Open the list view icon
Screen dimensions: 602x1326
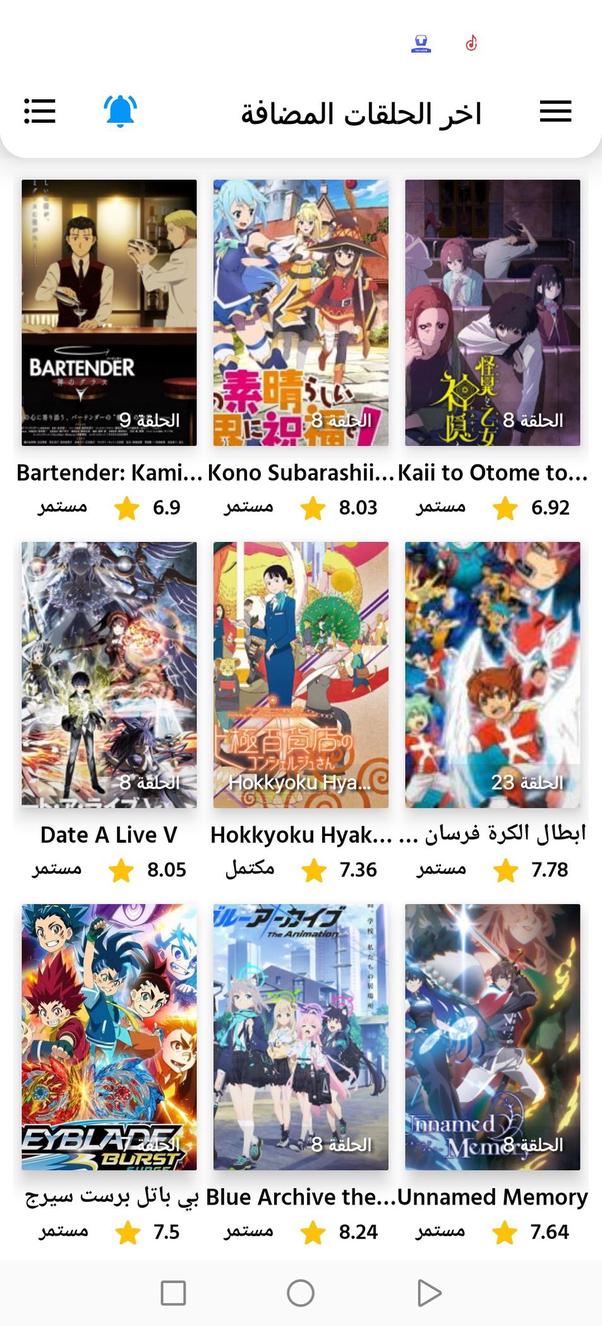40,111
